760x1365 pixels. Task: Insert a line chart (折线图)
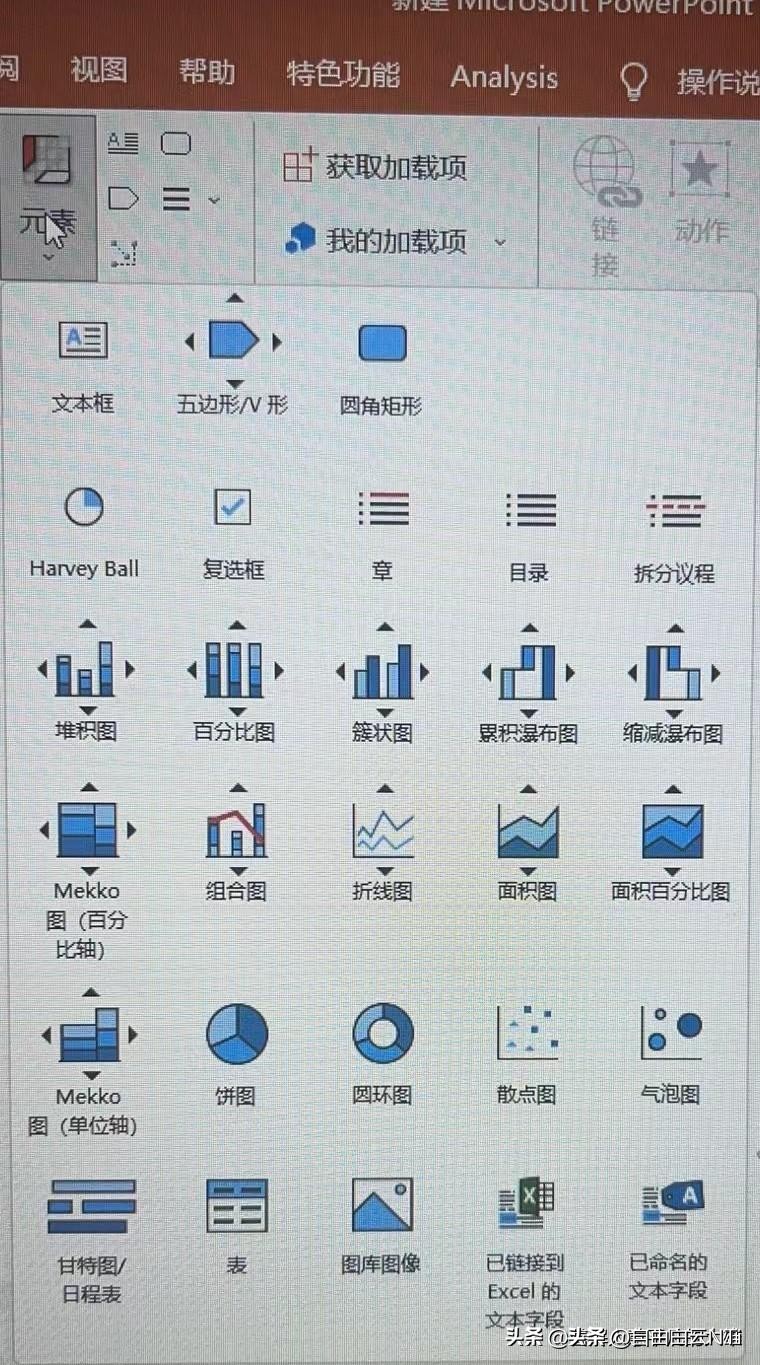click(x=383, y=842)
